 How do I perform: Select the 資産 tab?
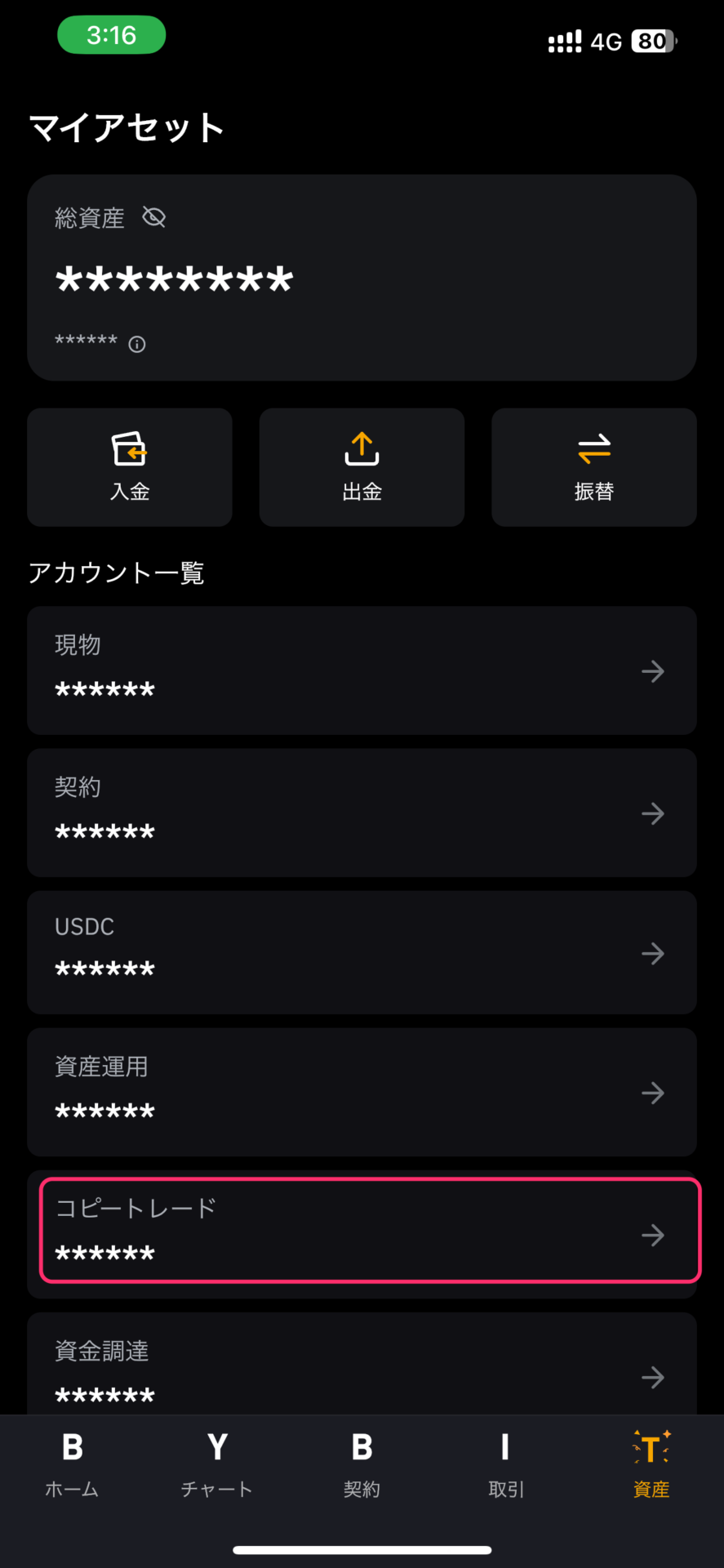[x=651, y=1466]
